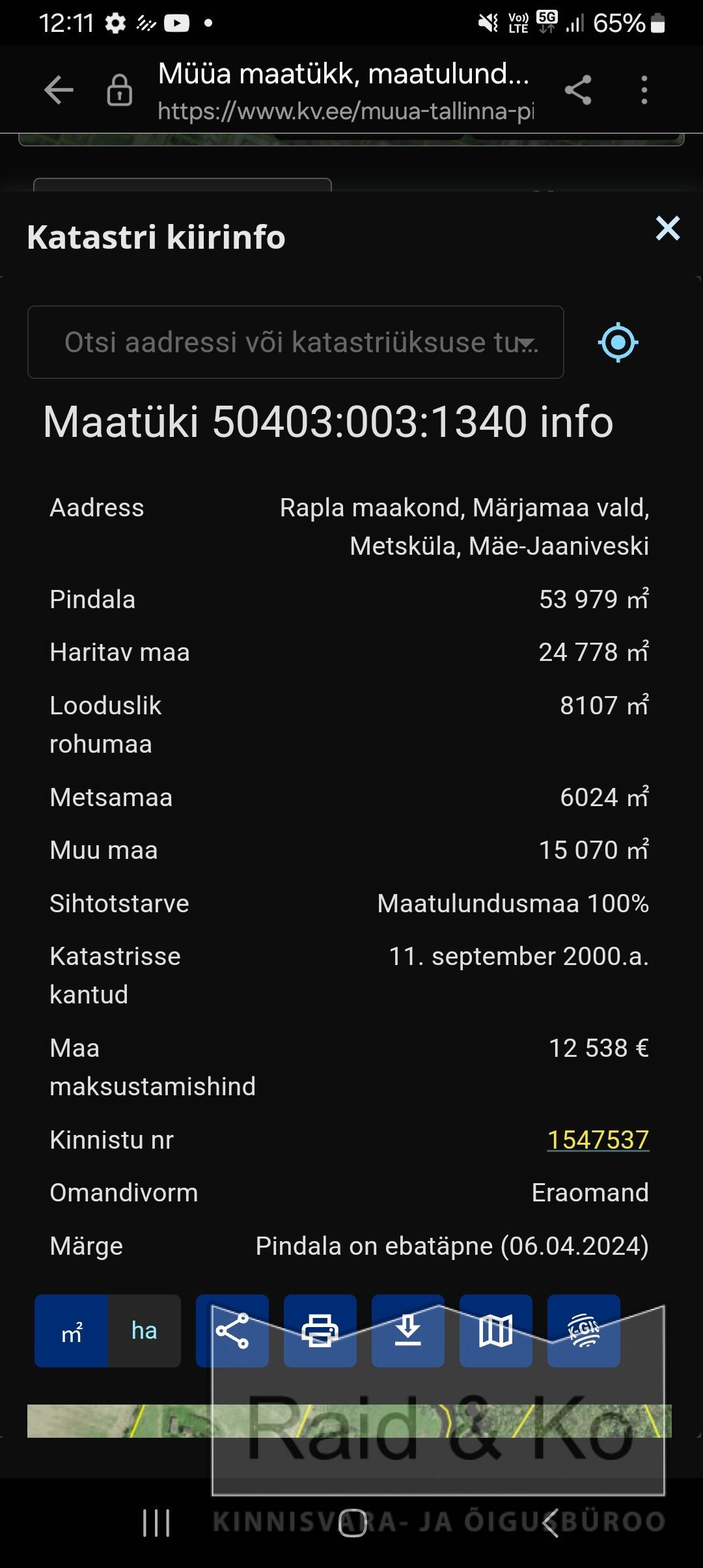The width and height of the screenshot is (703, 1568).
Task: Download the plot information
Action: pos(408,1331)
